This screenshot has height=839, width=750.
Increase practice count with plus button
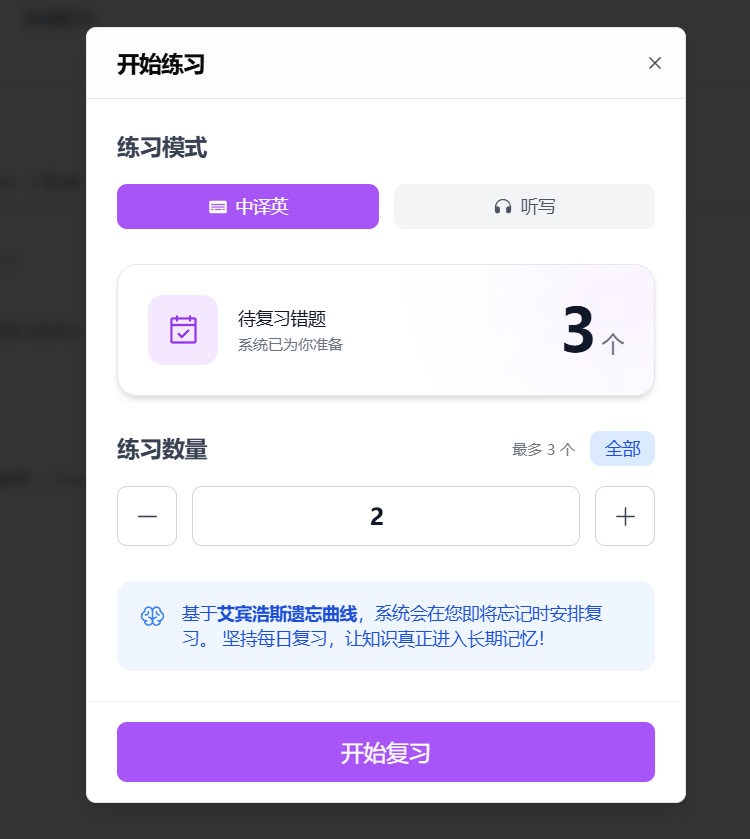625,516
